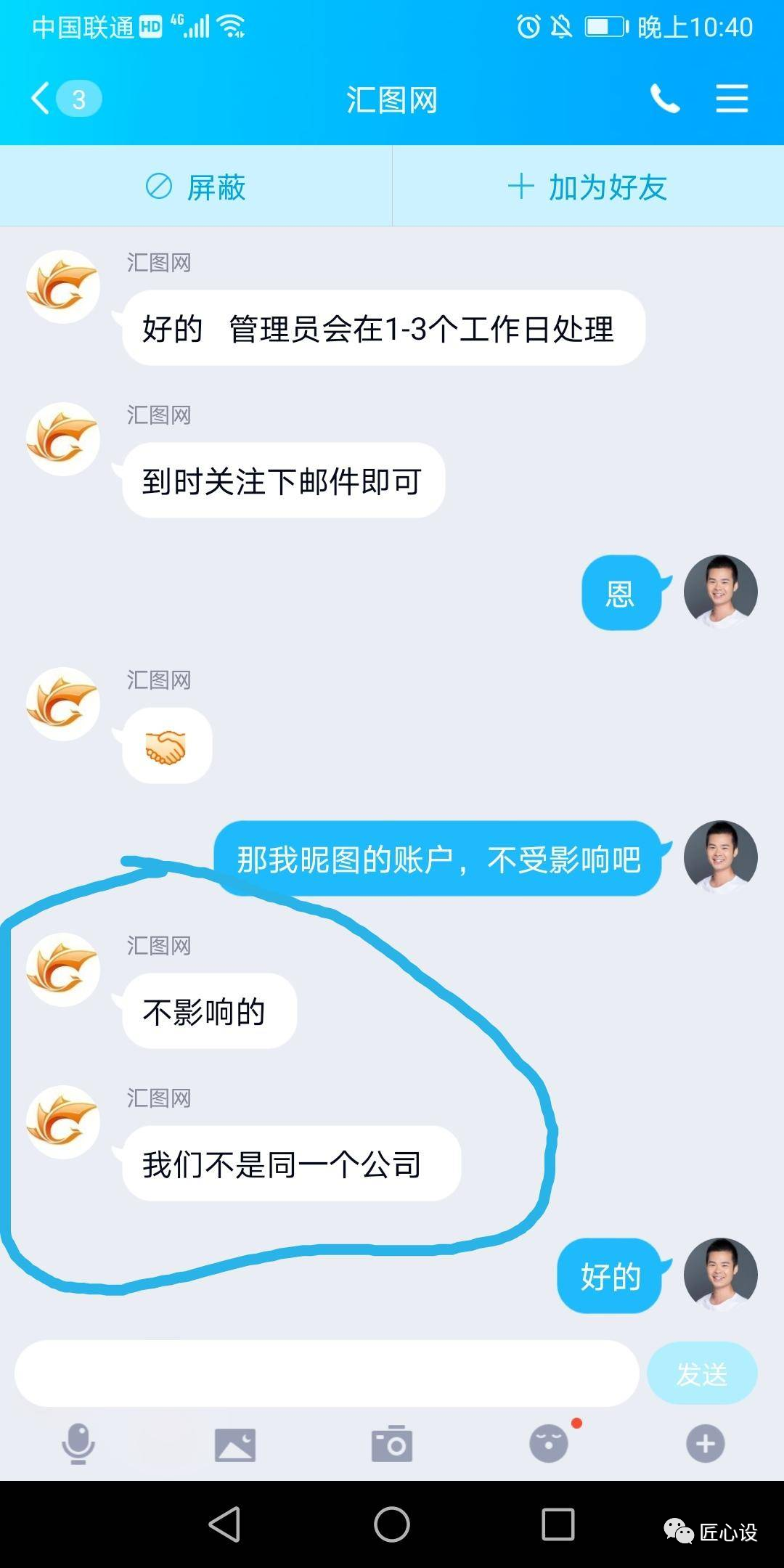Open the chat settings menu
The image size is (784, 1568).
[731, 99]
